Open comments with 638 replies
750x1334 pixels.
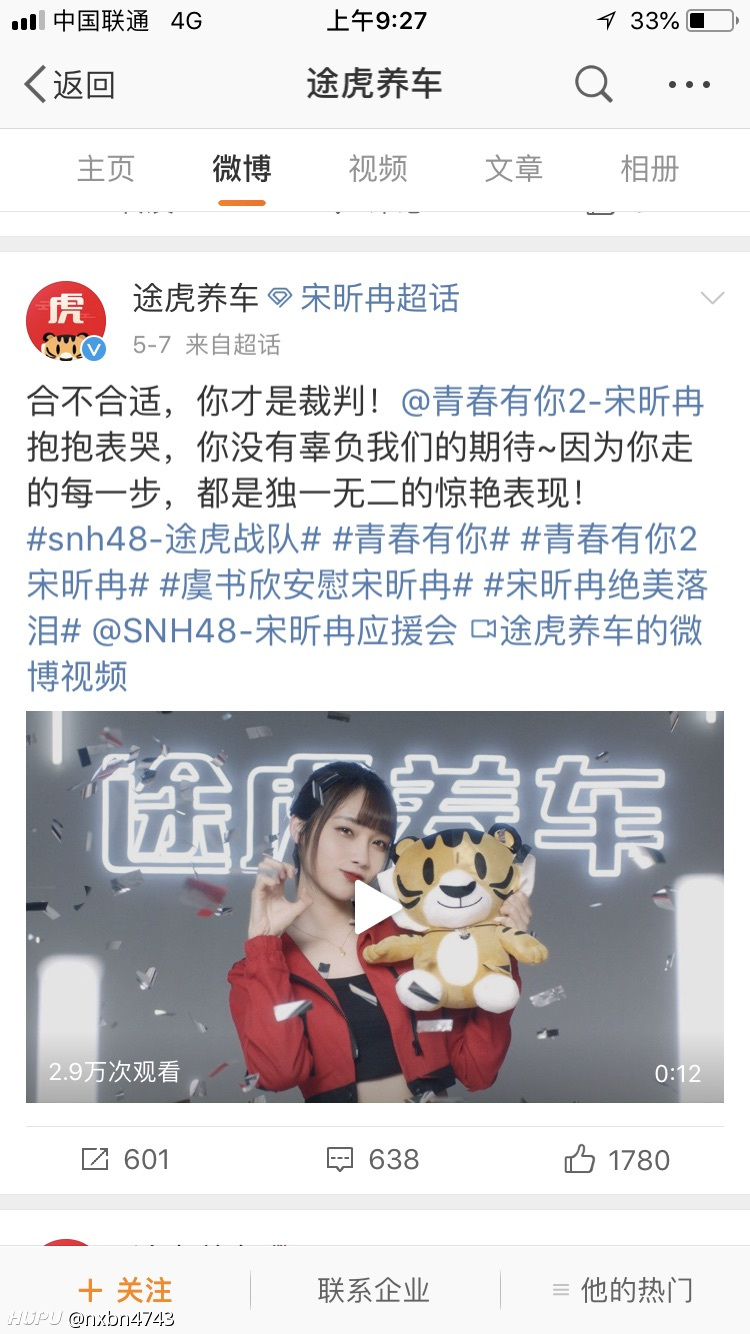[x=373, y=1159]
